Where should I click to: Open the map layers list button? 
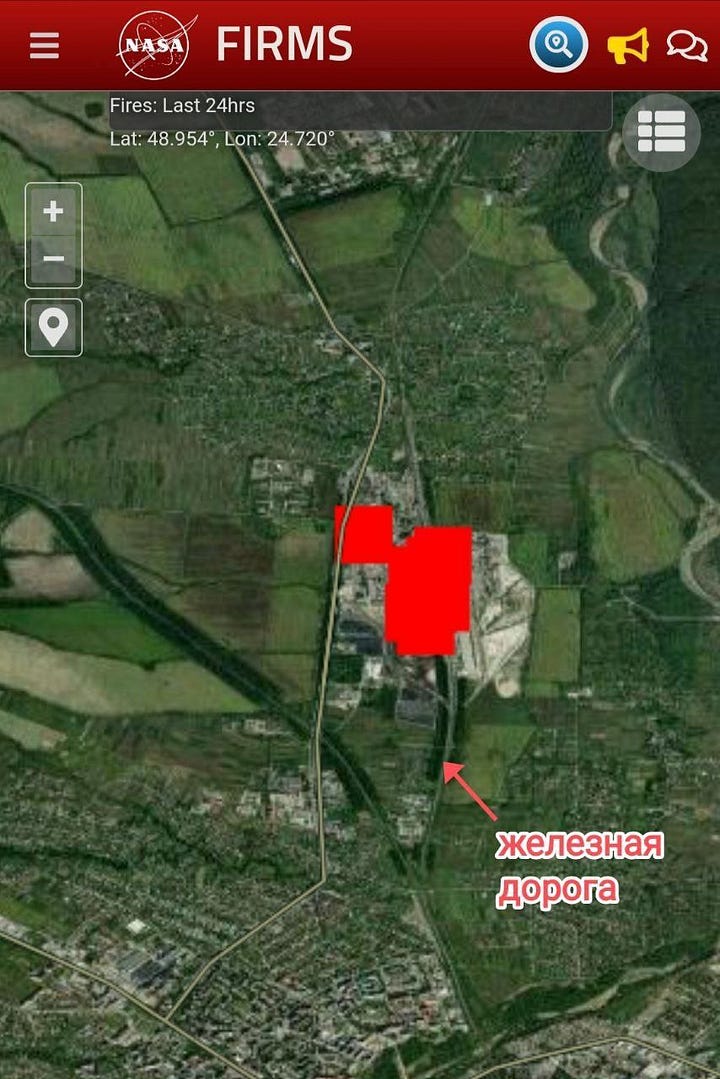(x=661, y=132)
